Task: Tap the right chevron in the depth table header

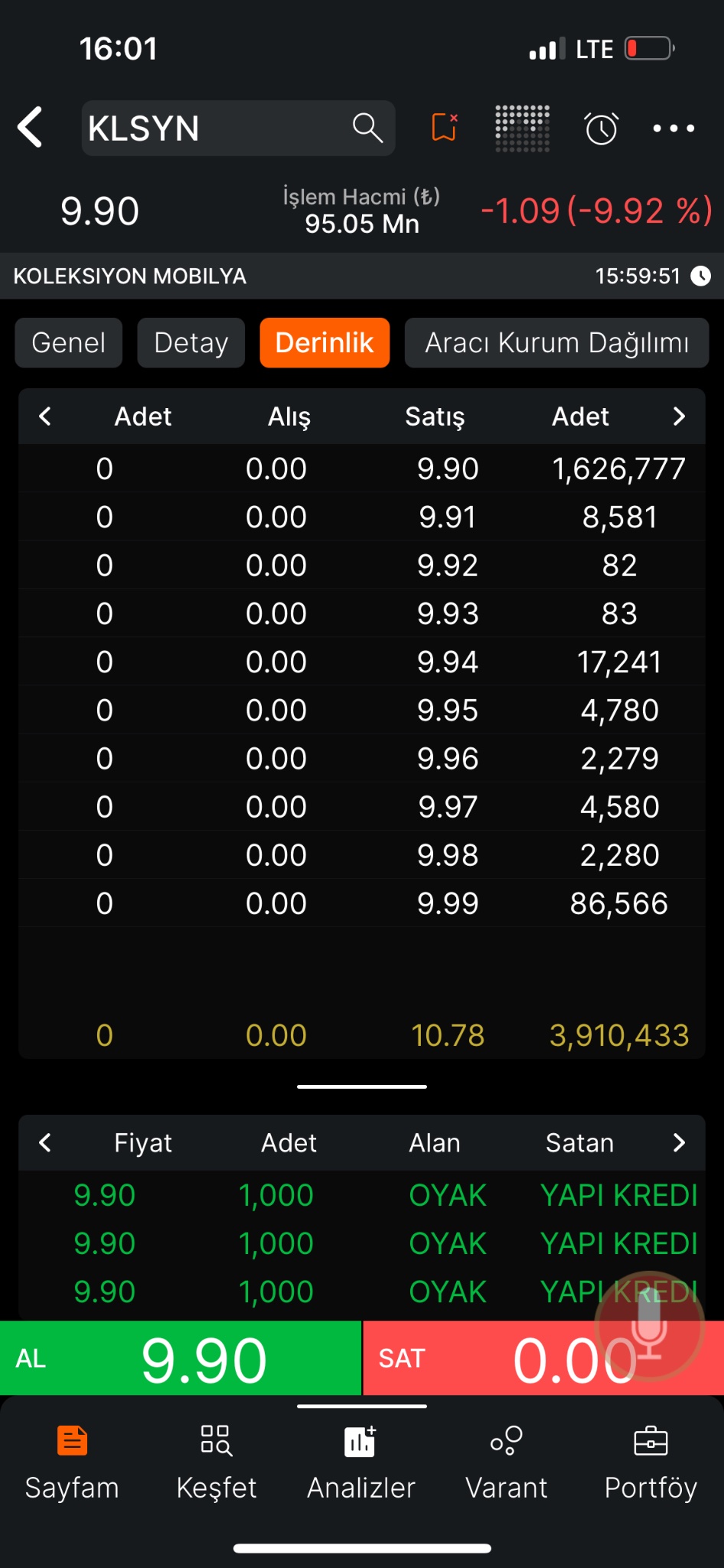Action: (678, 416)
